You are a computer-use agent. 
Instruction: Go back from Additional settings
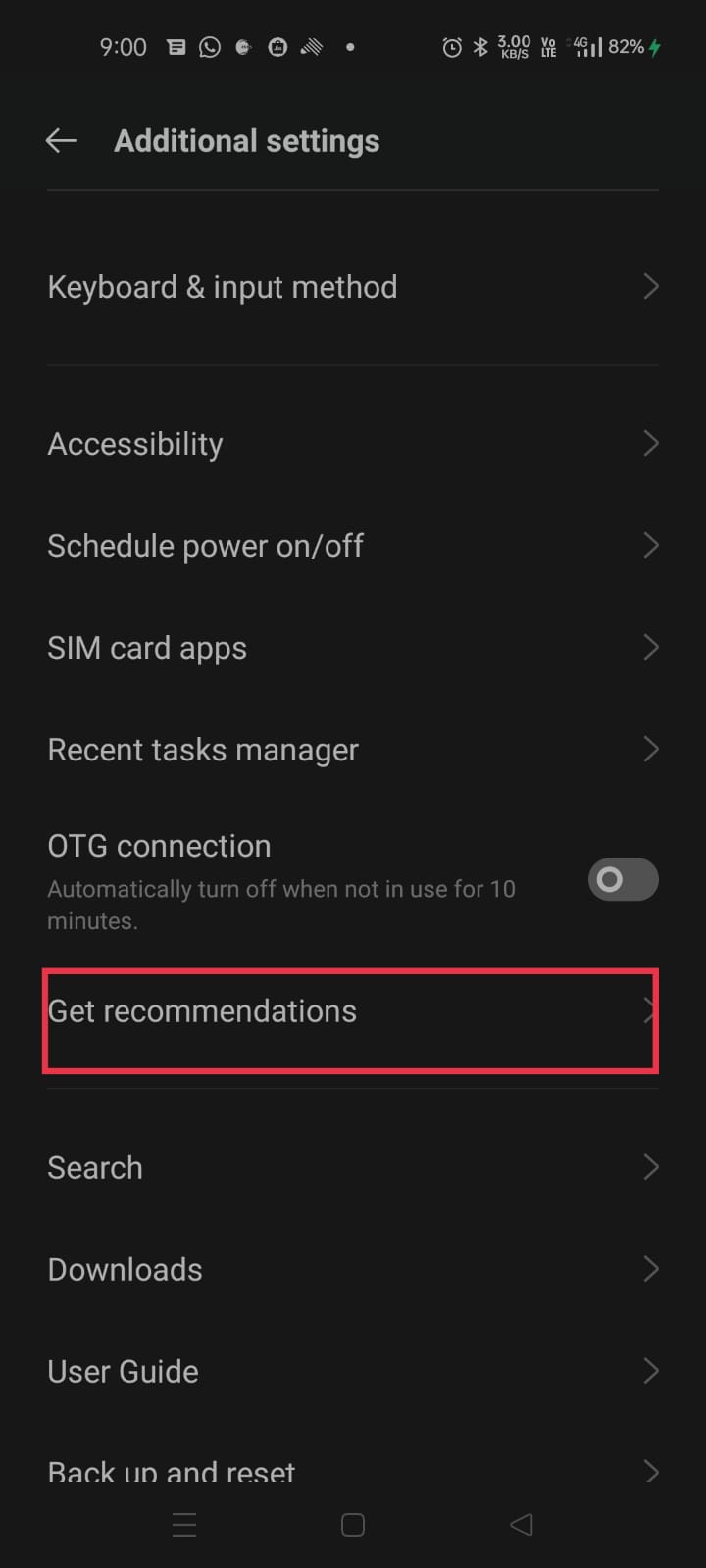click(62, 141)
